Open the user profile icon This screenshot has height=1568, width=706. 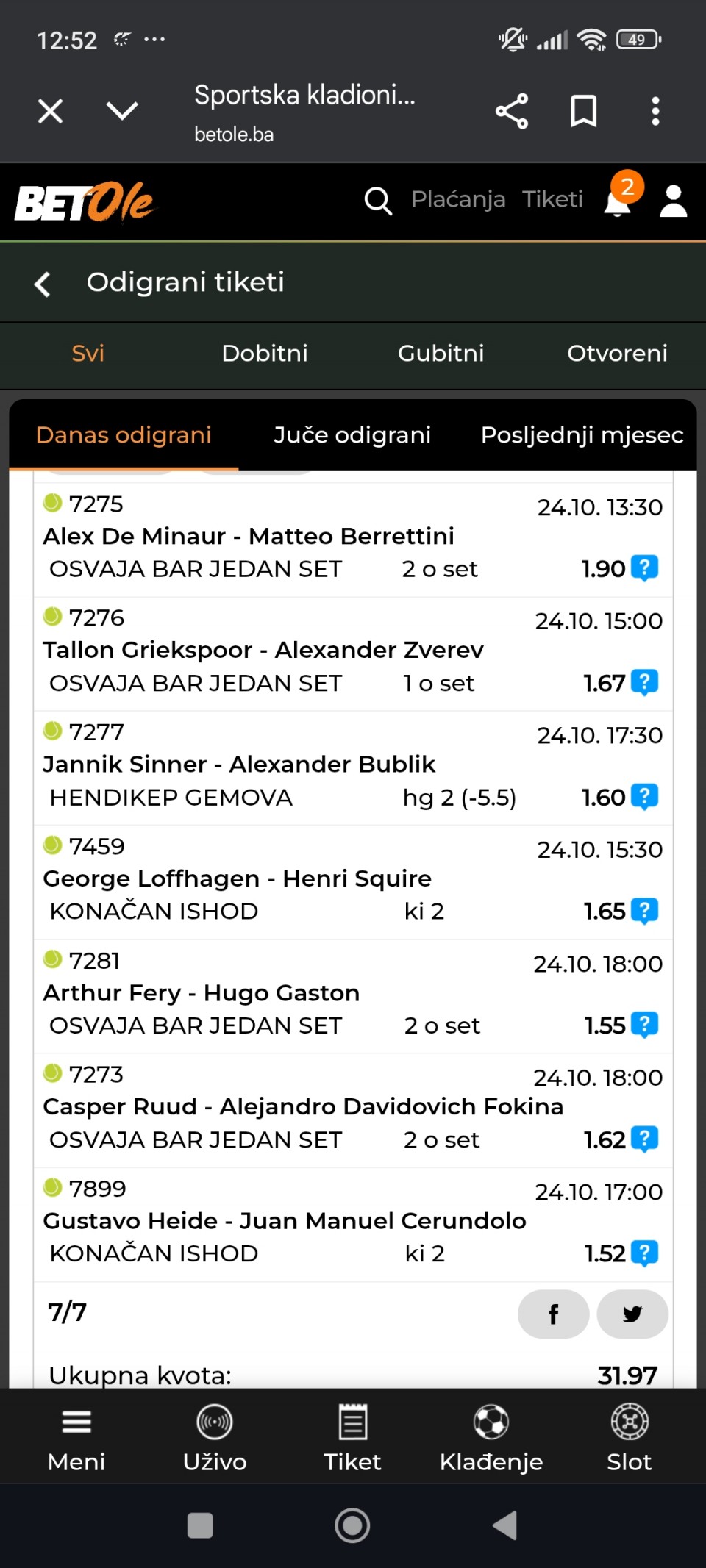(x=673, y=201)
